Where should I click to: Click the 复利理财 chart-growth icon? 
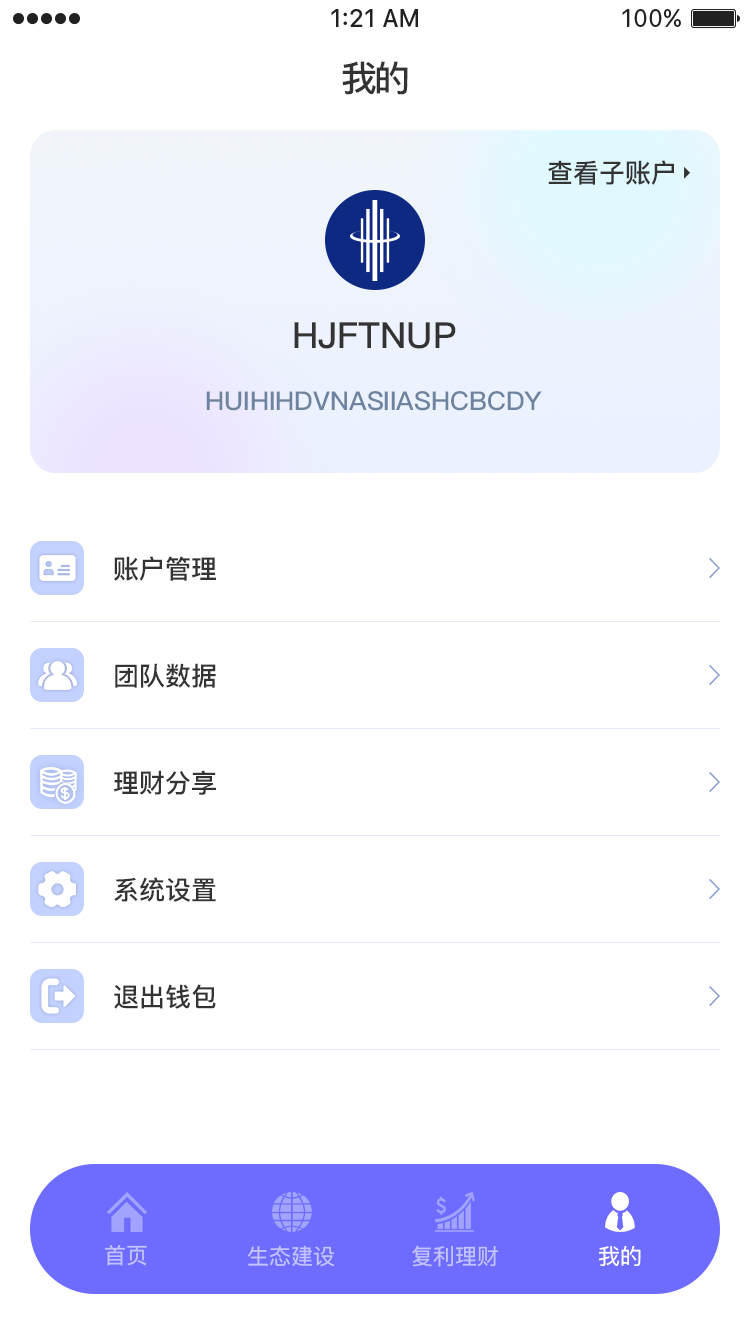point(454,1211)
